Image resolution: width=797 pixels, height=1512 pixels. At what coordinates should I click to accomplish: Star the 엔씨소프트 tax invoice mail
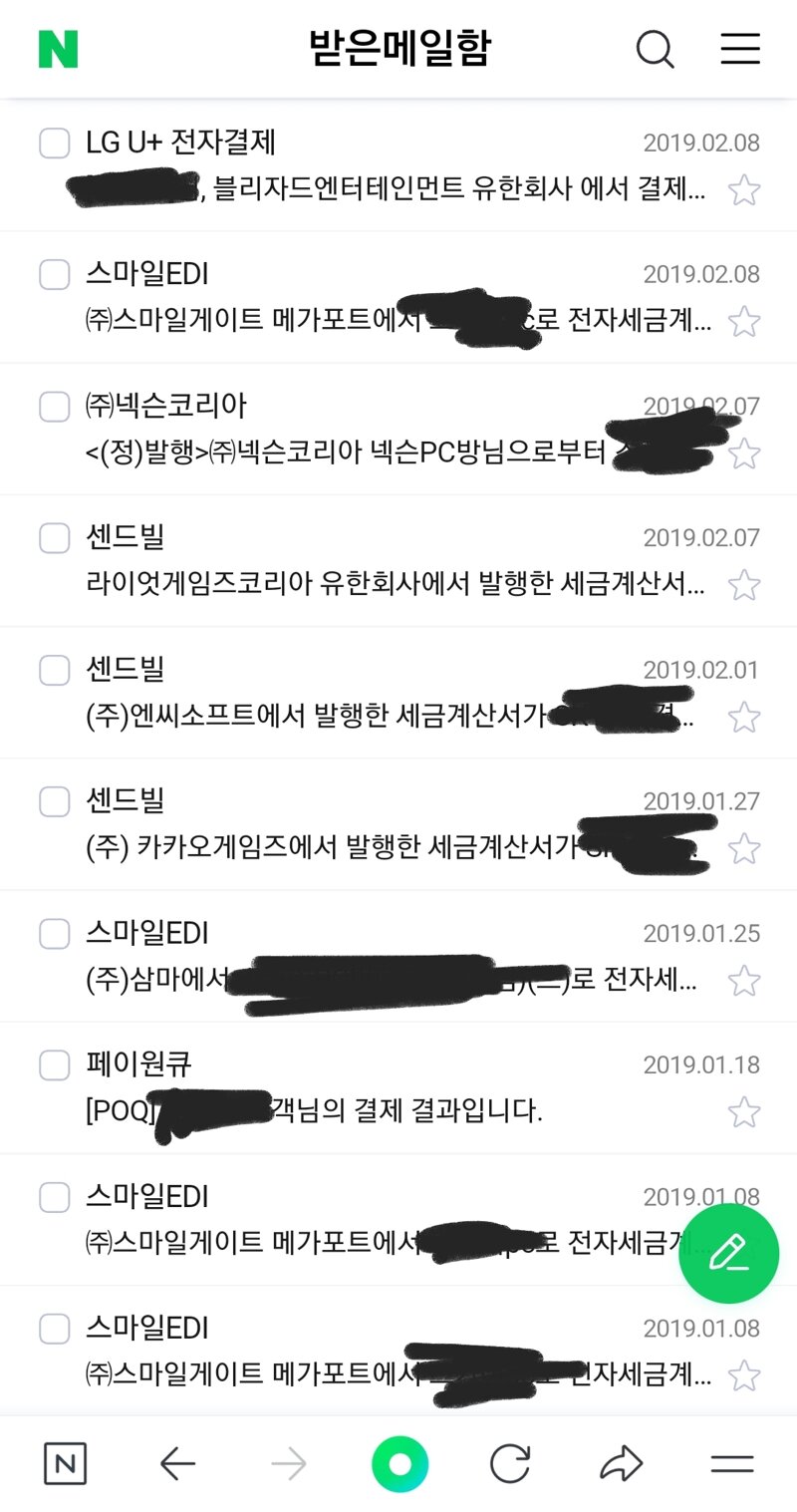click(744, 717)
